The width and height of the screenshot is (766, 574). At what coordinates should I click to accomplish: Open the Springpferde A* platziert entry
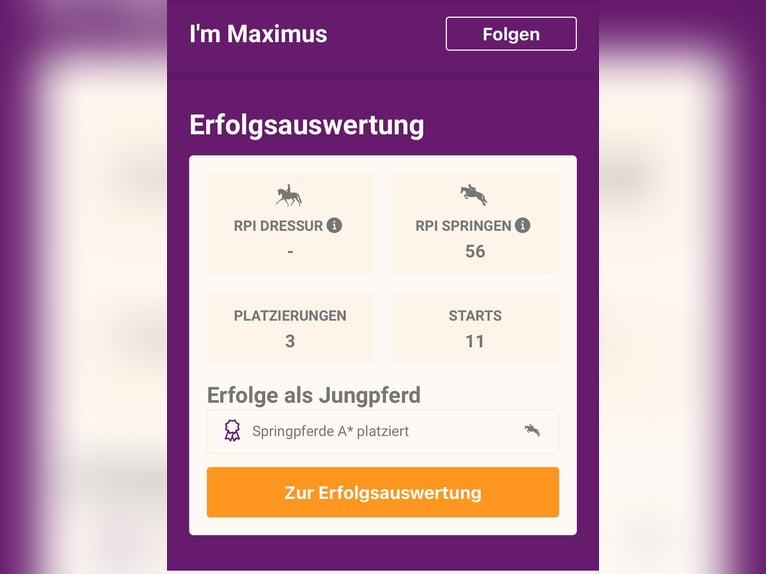coord(382,431)
